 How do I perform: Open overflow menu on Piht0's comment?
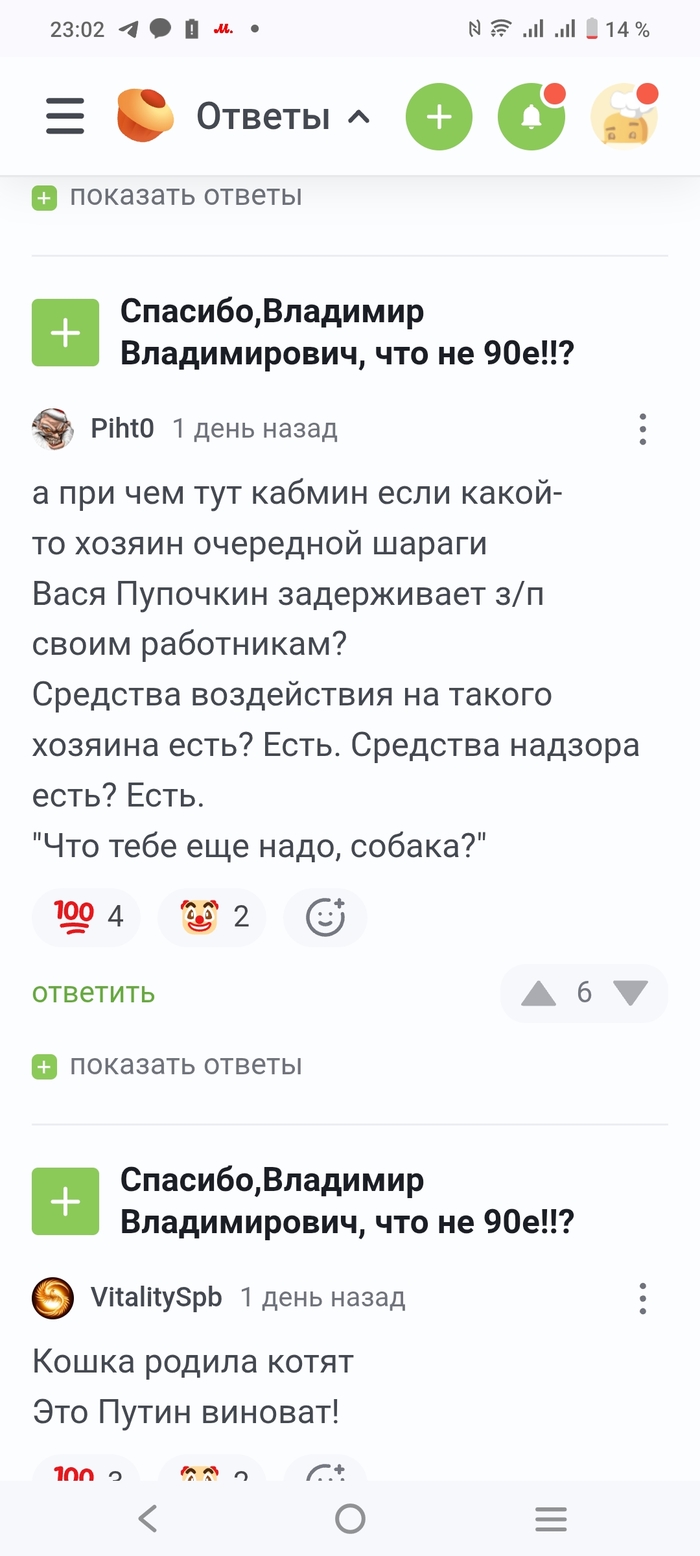(642, 429)
